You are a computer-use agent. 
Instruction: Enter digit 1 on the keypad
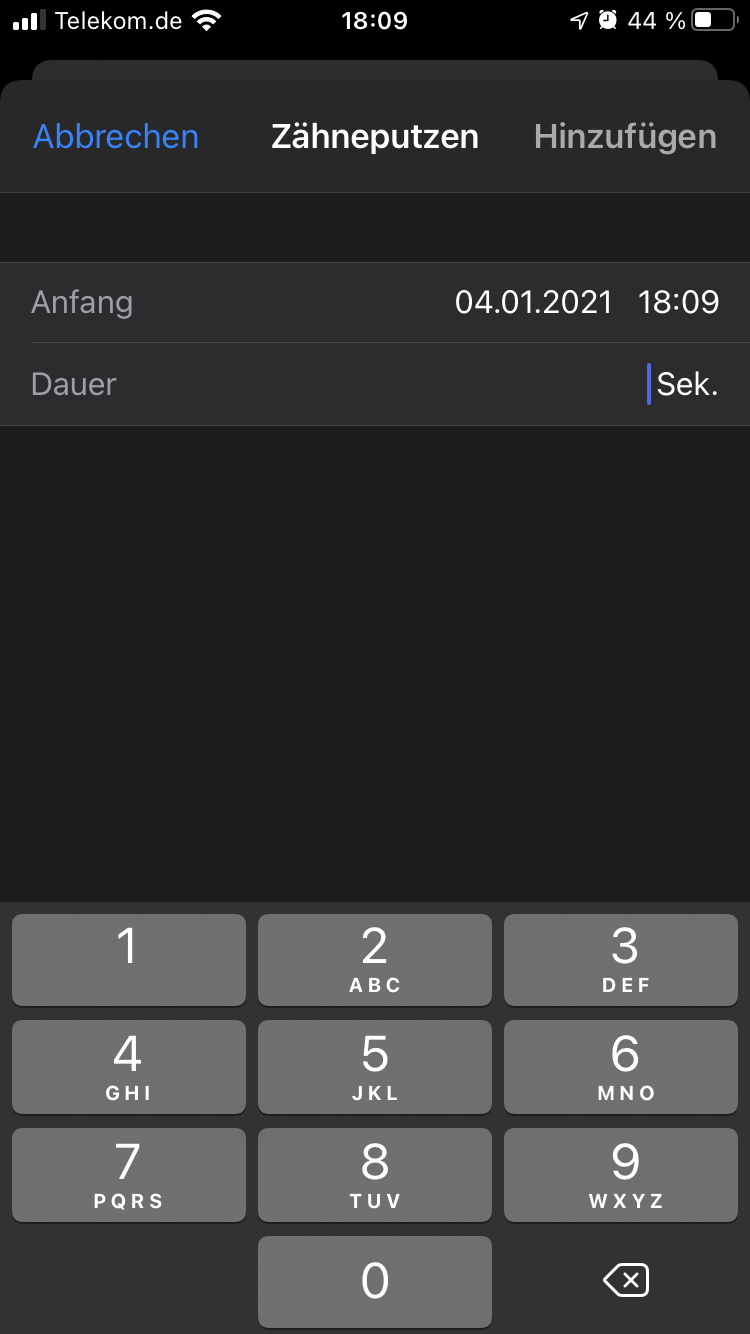click(128, 959)
